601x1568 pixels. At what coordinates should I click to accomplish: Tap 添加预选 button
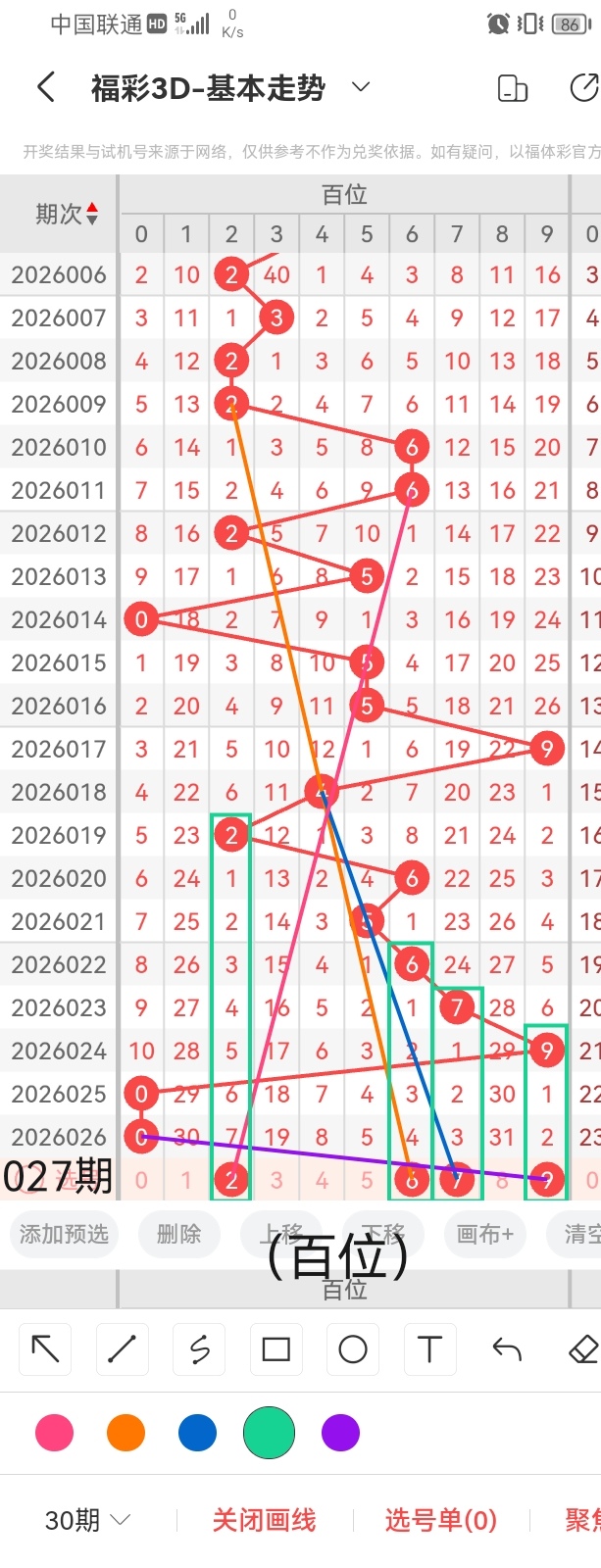click(64, 1234)
